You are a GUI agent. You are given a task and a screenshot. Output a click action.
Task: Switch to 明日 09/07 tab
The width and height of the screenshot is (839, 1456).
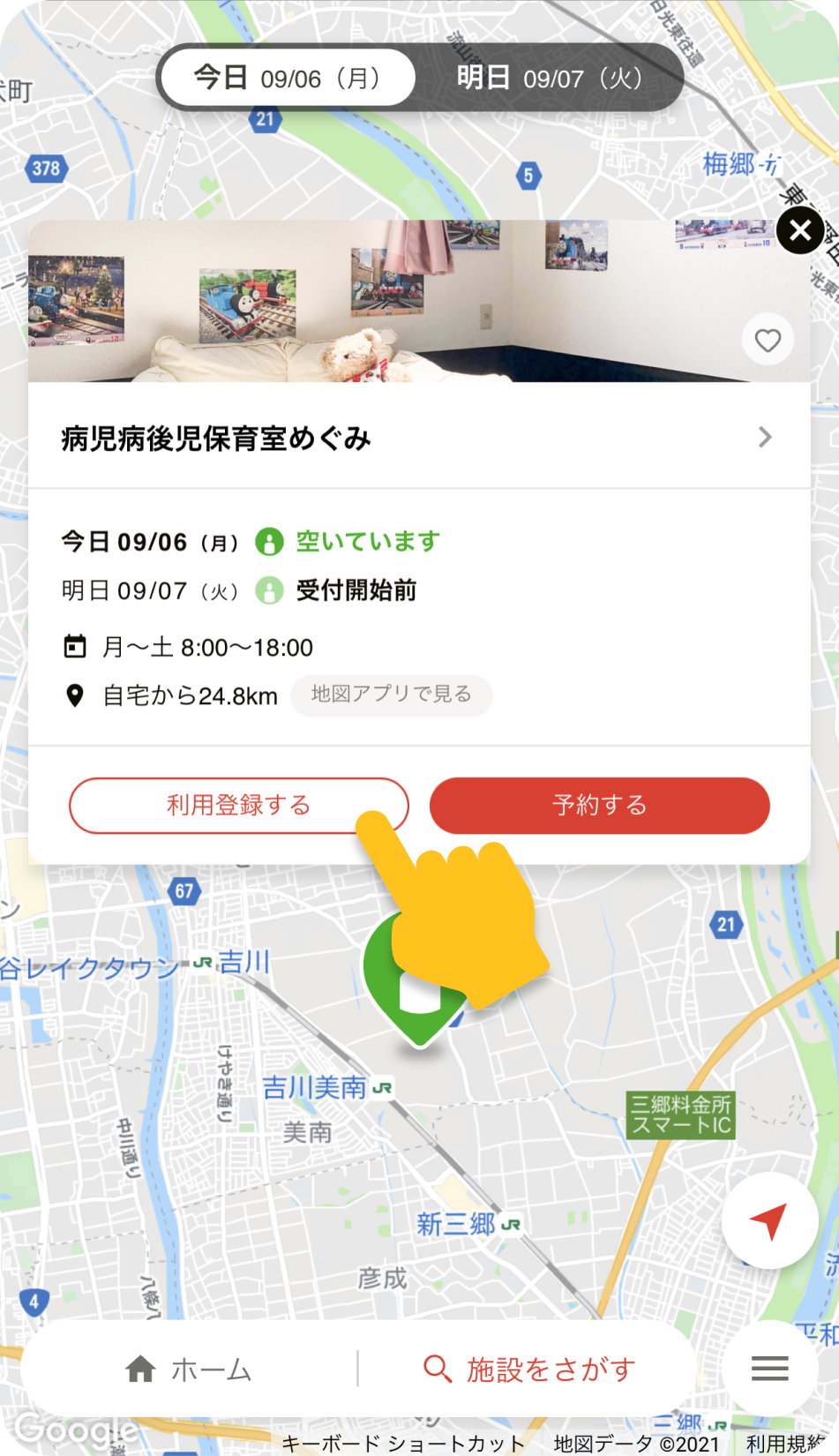[x=549, y=79]
